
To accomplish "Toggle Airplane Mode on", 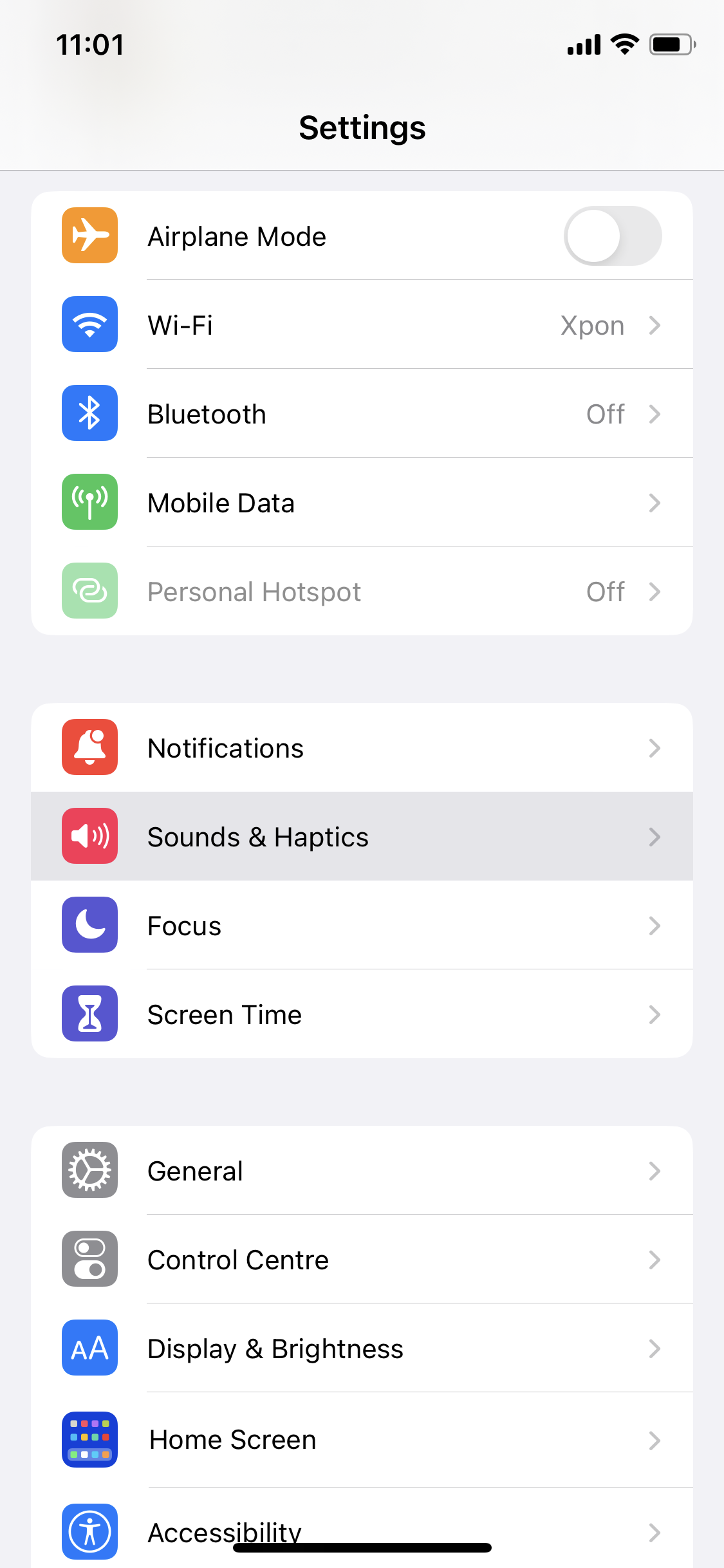I will [x=613, y=236].
